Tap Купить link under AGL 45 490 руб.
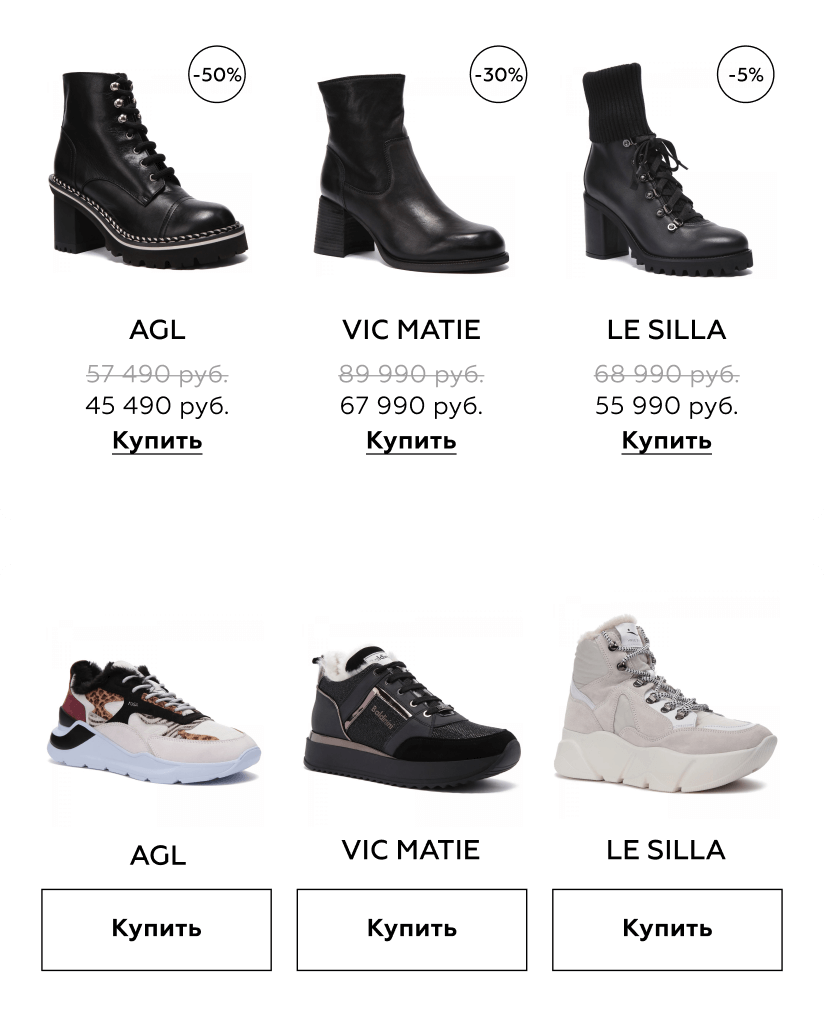The image size is (824, 1012). pyautogui.click(x=157, y=440)
